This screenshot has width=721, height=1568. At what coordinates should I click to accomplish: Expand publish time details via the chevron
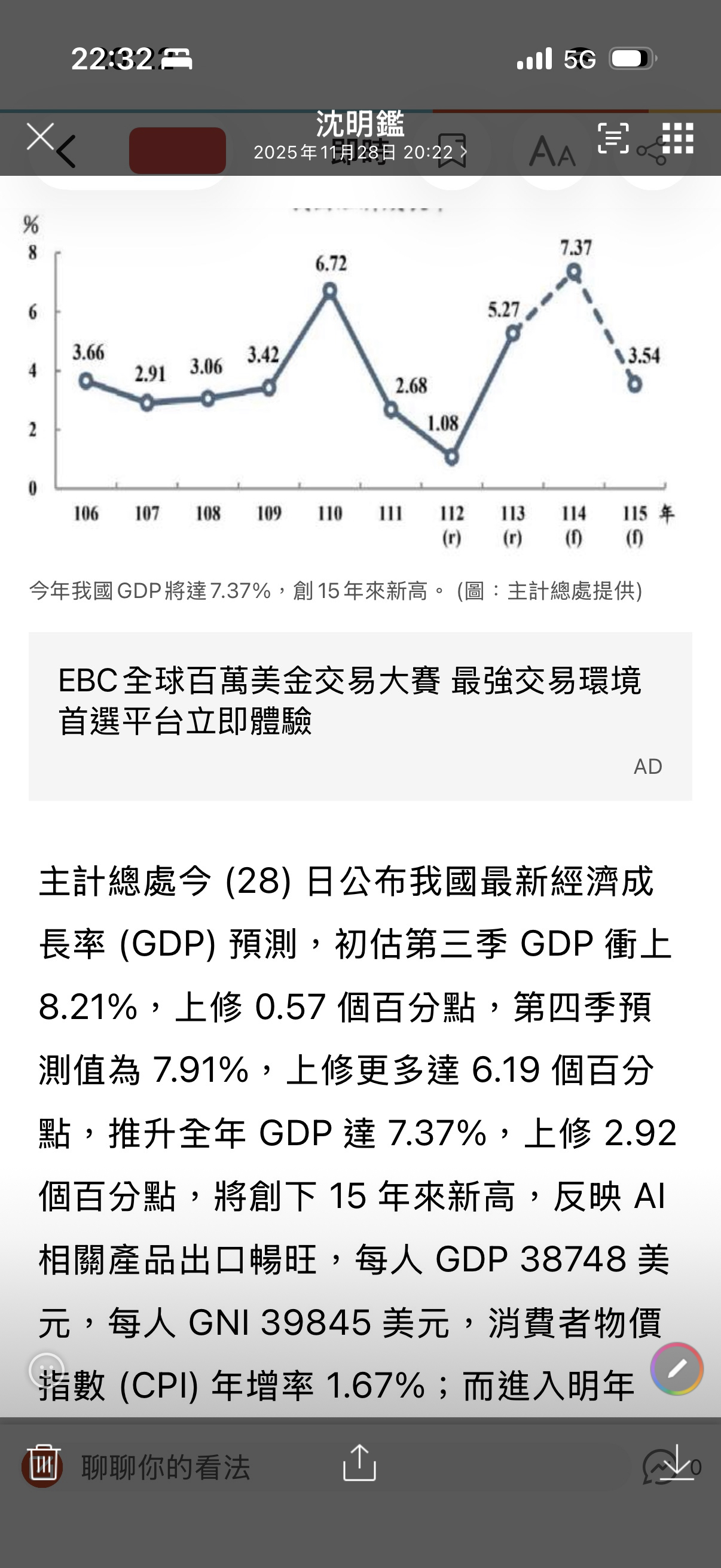click(465, 153)
